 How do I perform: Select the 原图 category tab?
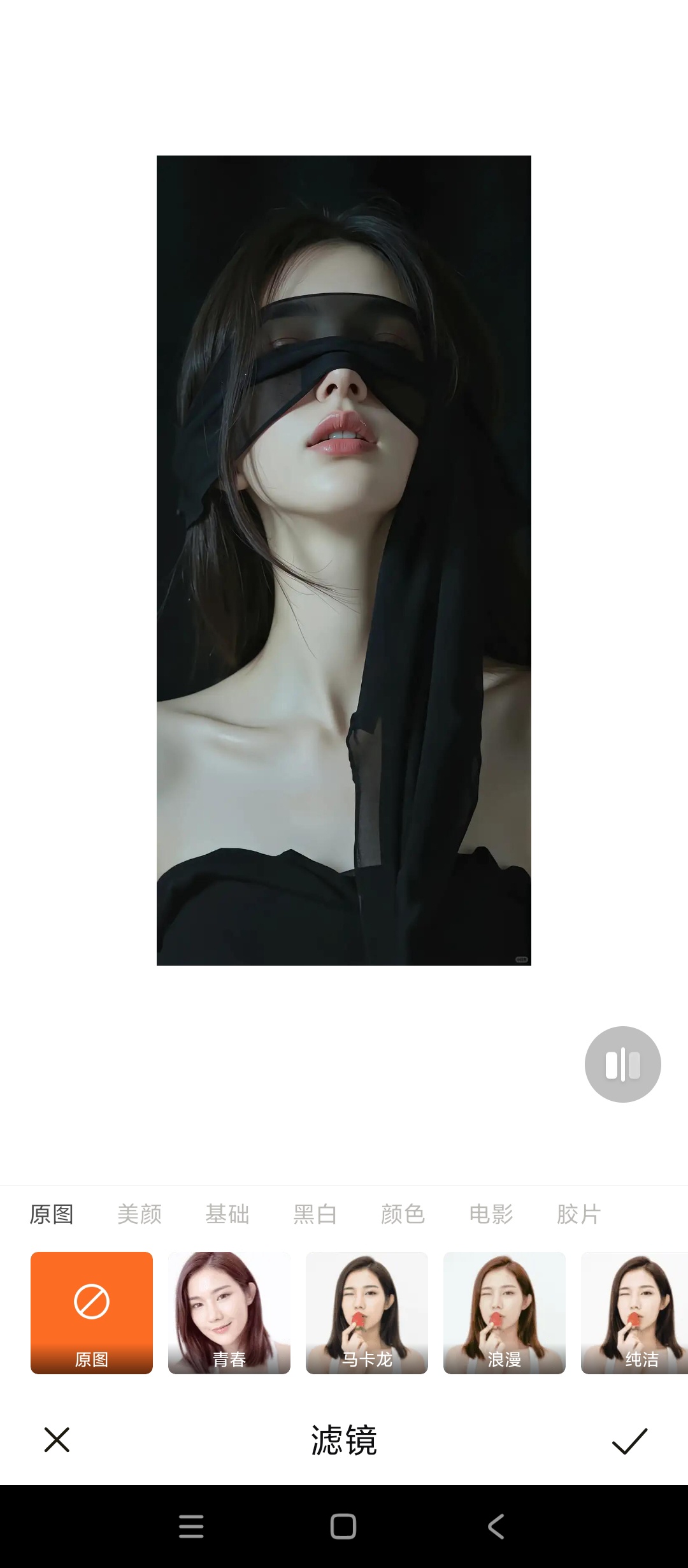coord(52,1214)
